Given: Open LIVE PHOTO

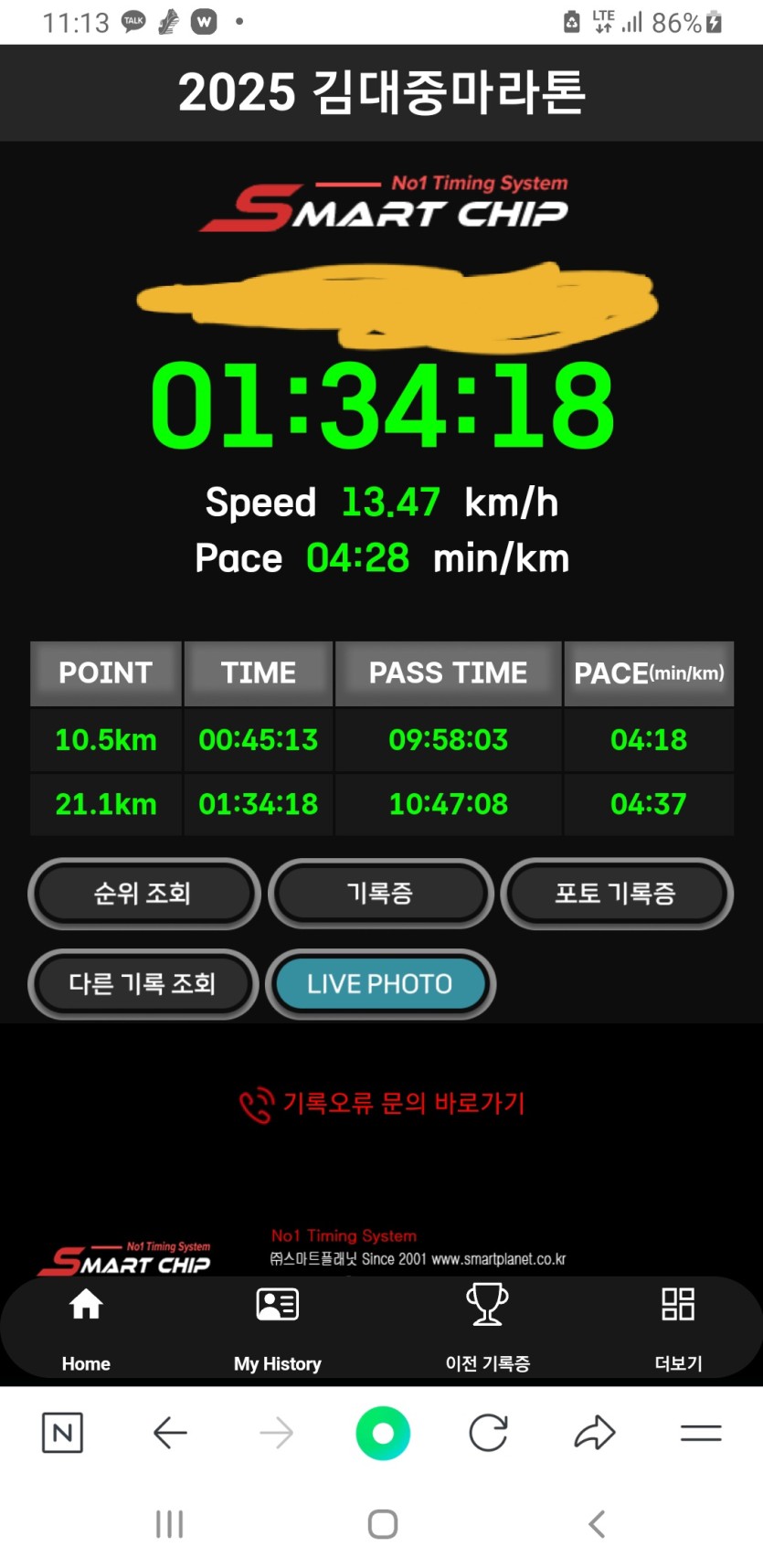Looking at the screenshot, I should 380,984.
